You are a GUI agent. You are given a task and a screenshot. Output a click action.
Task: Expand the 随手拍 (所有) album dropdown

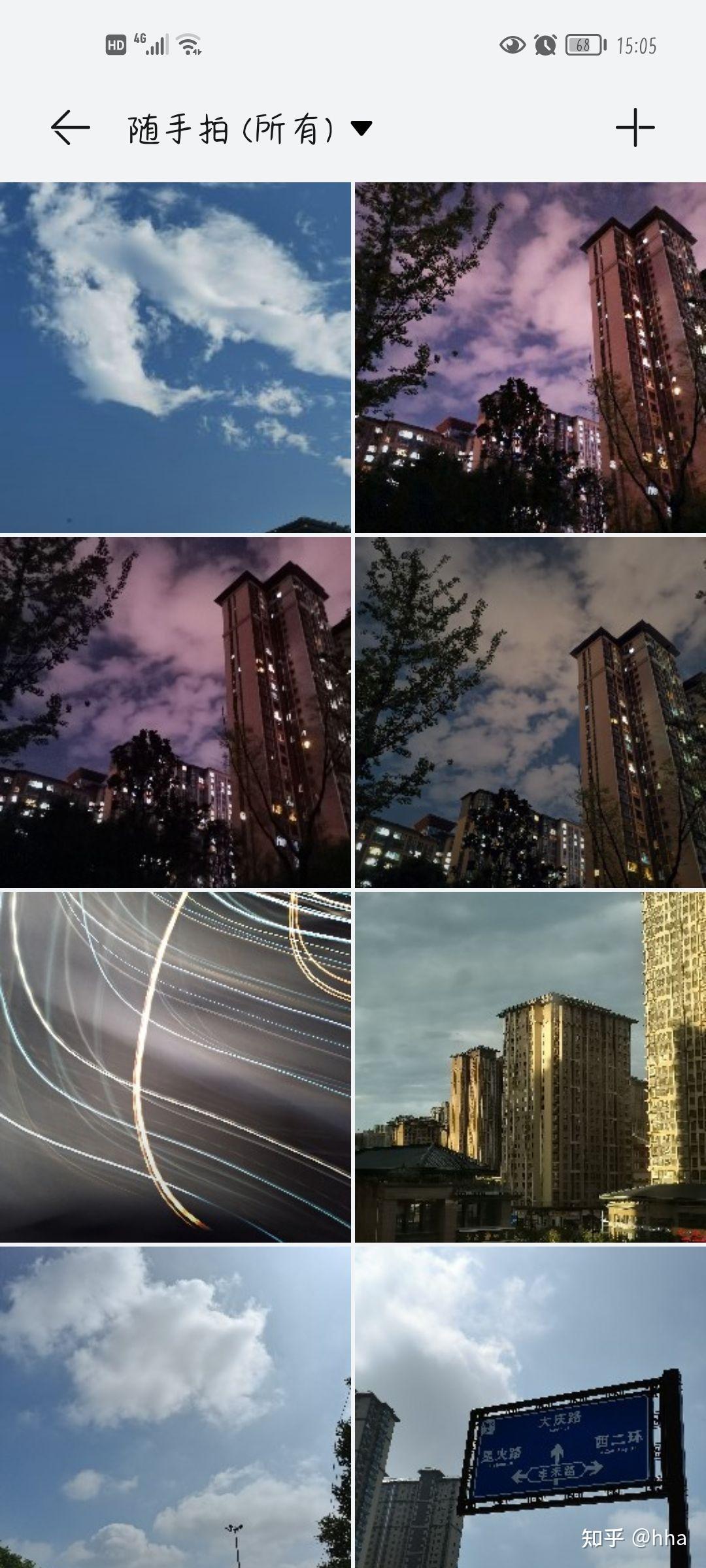[x=361, y=128]
